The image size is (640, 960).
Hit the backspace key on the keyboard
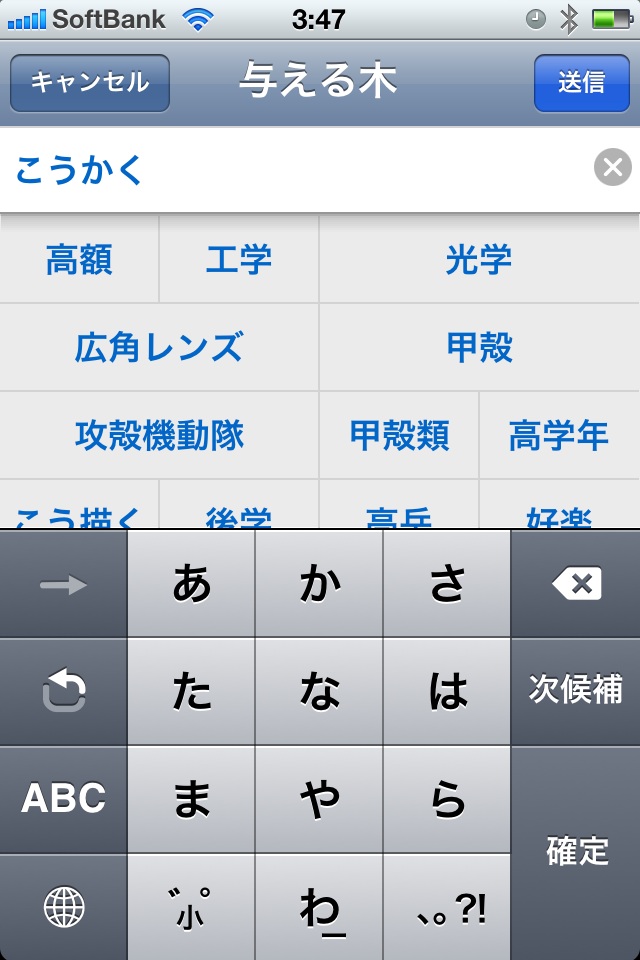coord(576,584)
